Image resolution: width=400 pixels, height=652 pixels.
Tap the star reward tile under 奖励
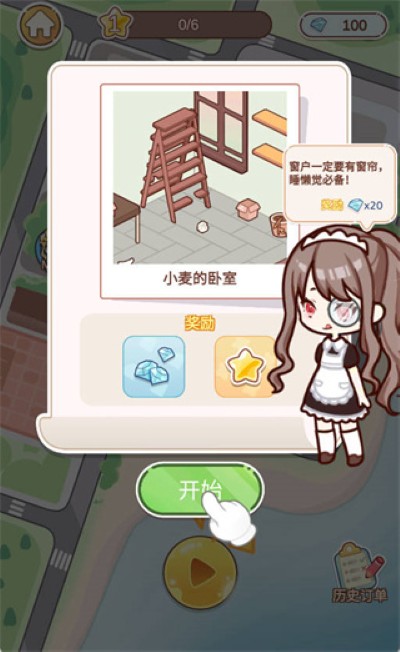pos(245,367)
